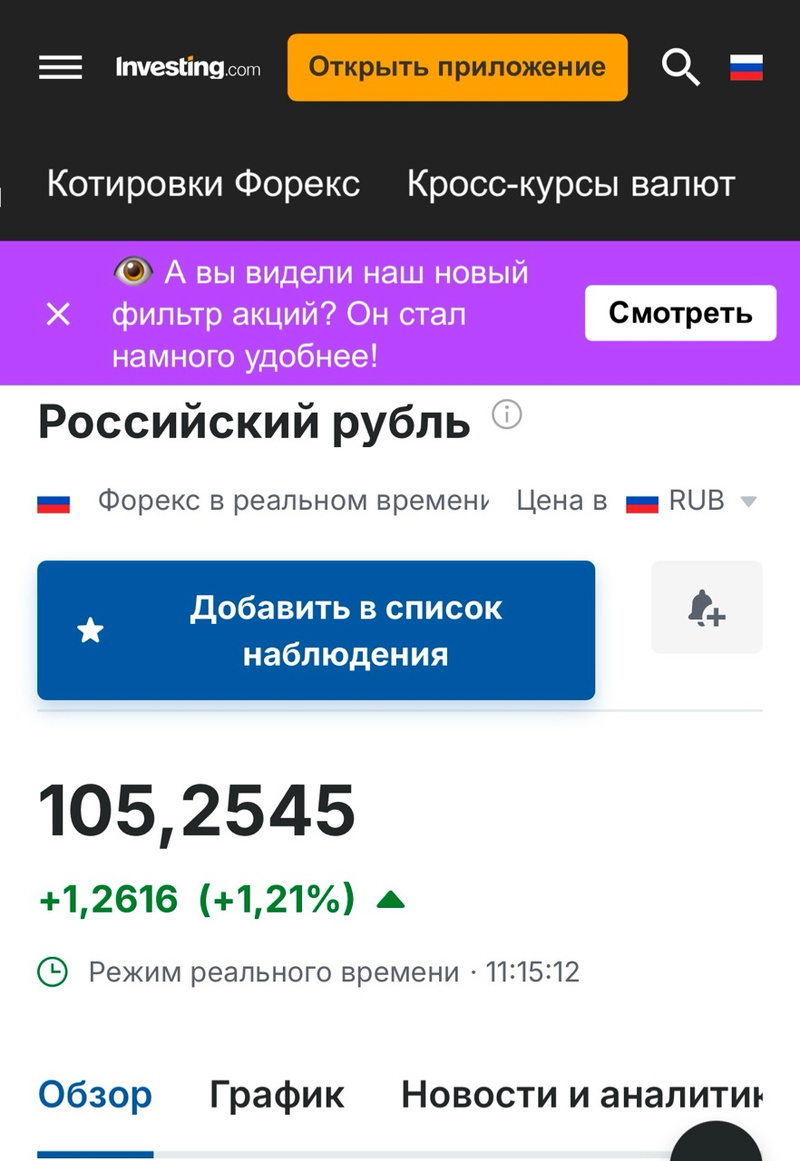This screenshot has width=800, height=1161.
Task: Open Кросс-курсы валют section
Action: tap(571, 184)
